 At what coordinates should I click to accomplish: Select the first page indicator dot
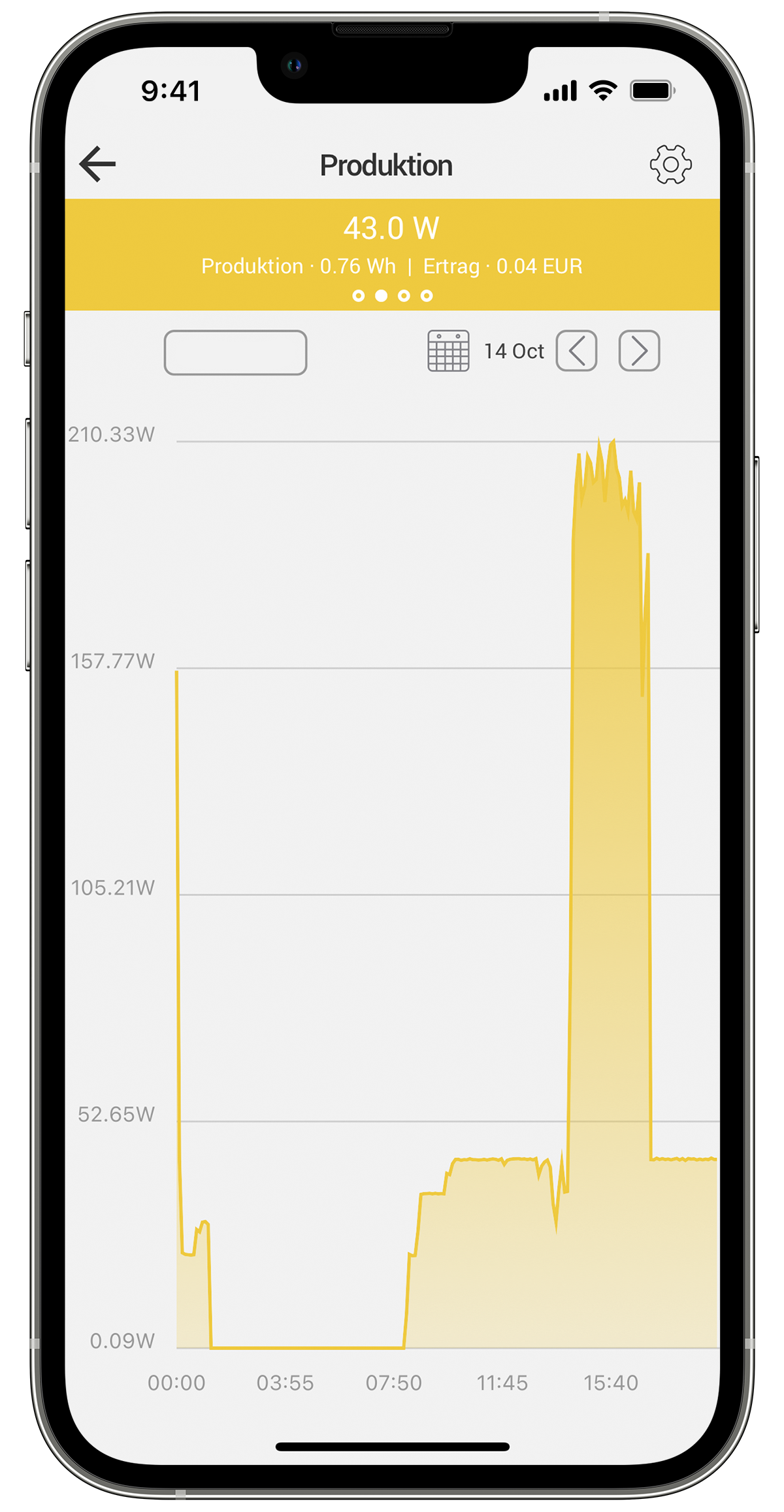pos(358,296)
